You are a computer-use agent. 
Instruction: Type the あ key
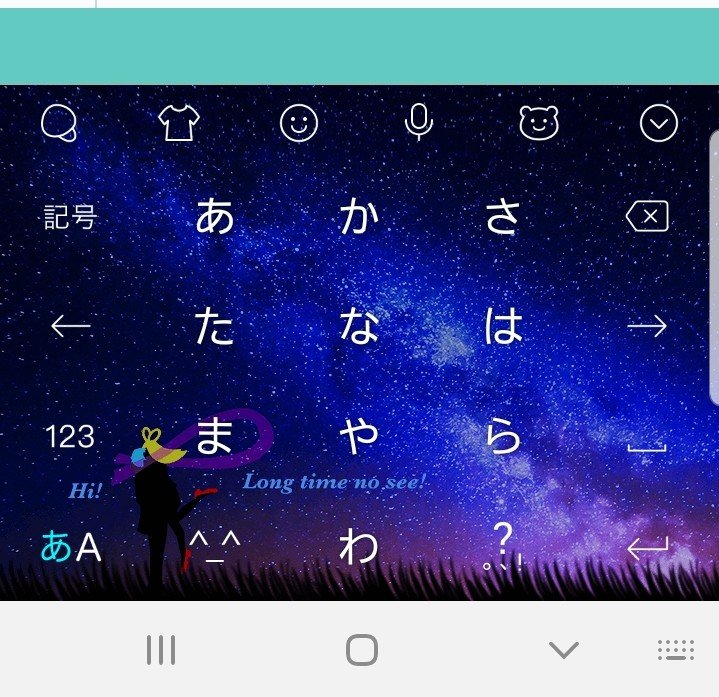[214, 216]
